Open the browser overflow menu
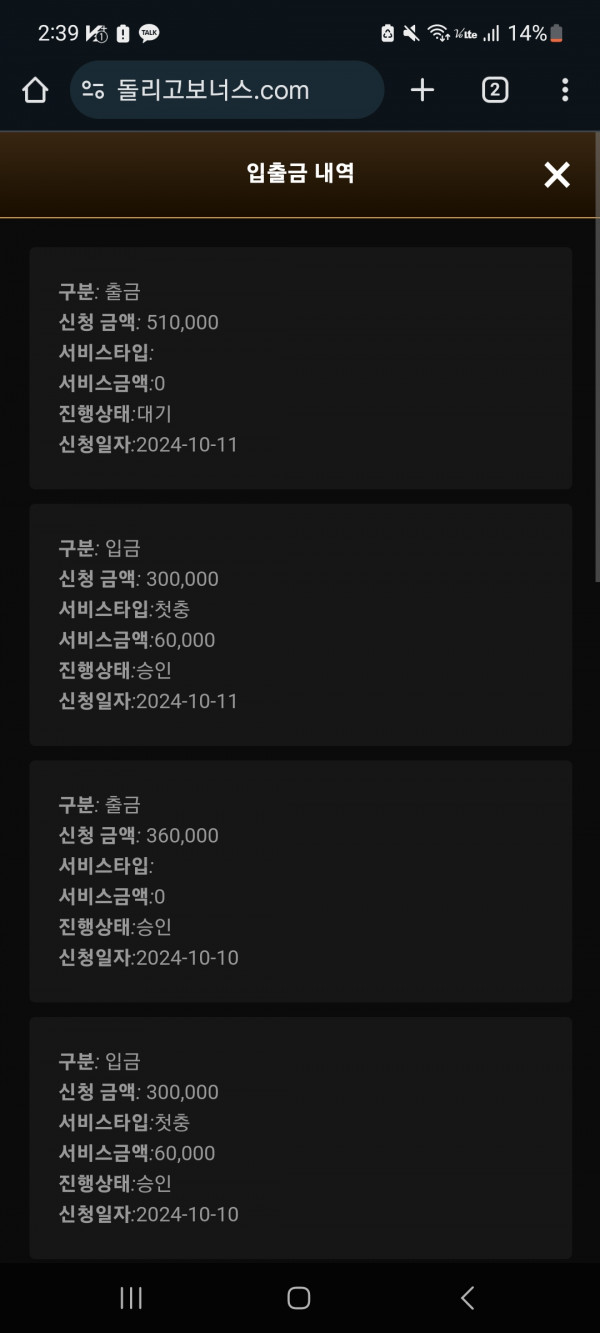600x1333 pixels. (565, 90)
